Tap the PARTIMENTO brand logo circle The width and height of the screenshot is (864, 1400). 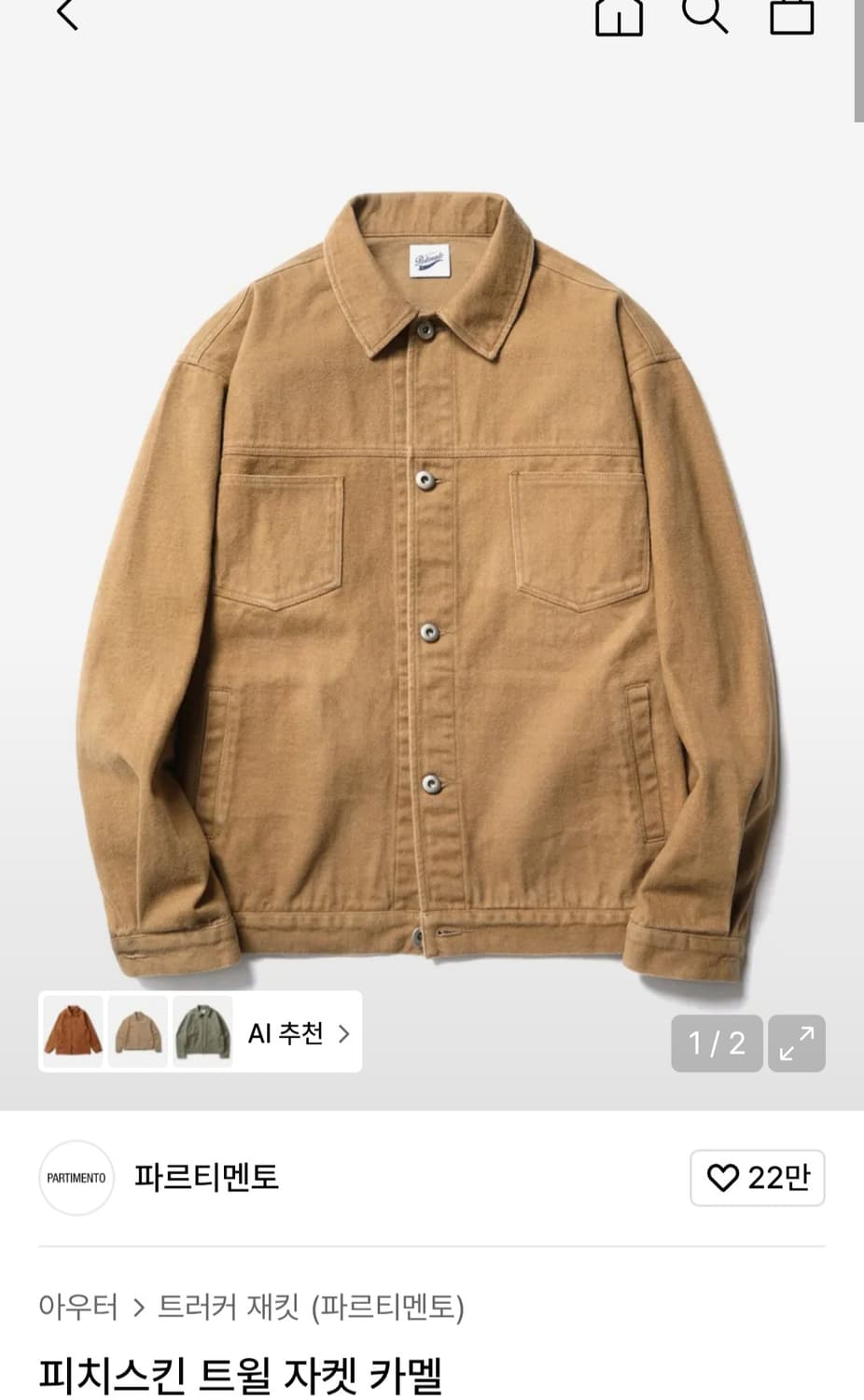76,1178
